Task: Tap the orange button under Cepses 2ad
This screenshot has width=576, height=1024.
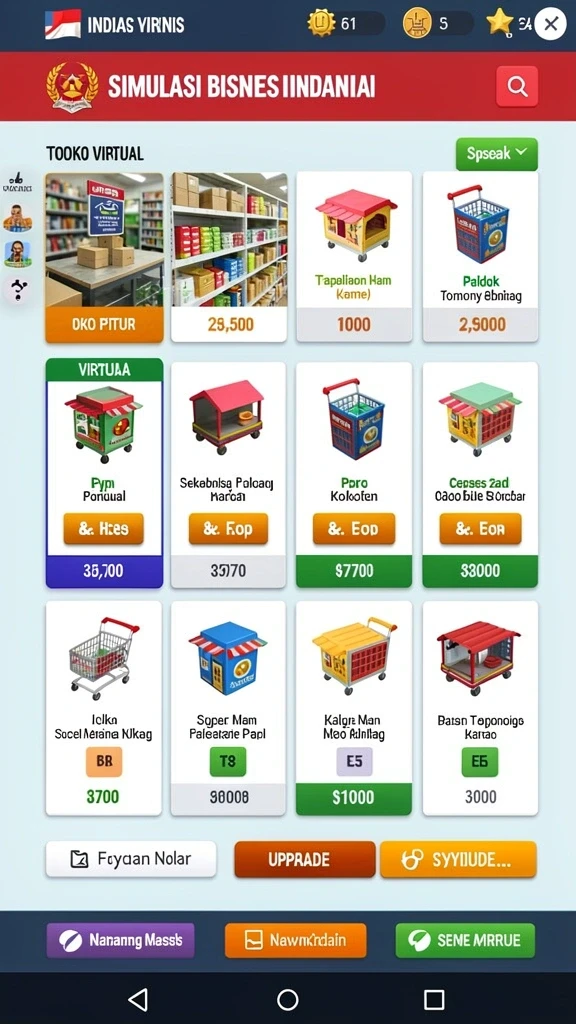Action: tap(480, 529)
